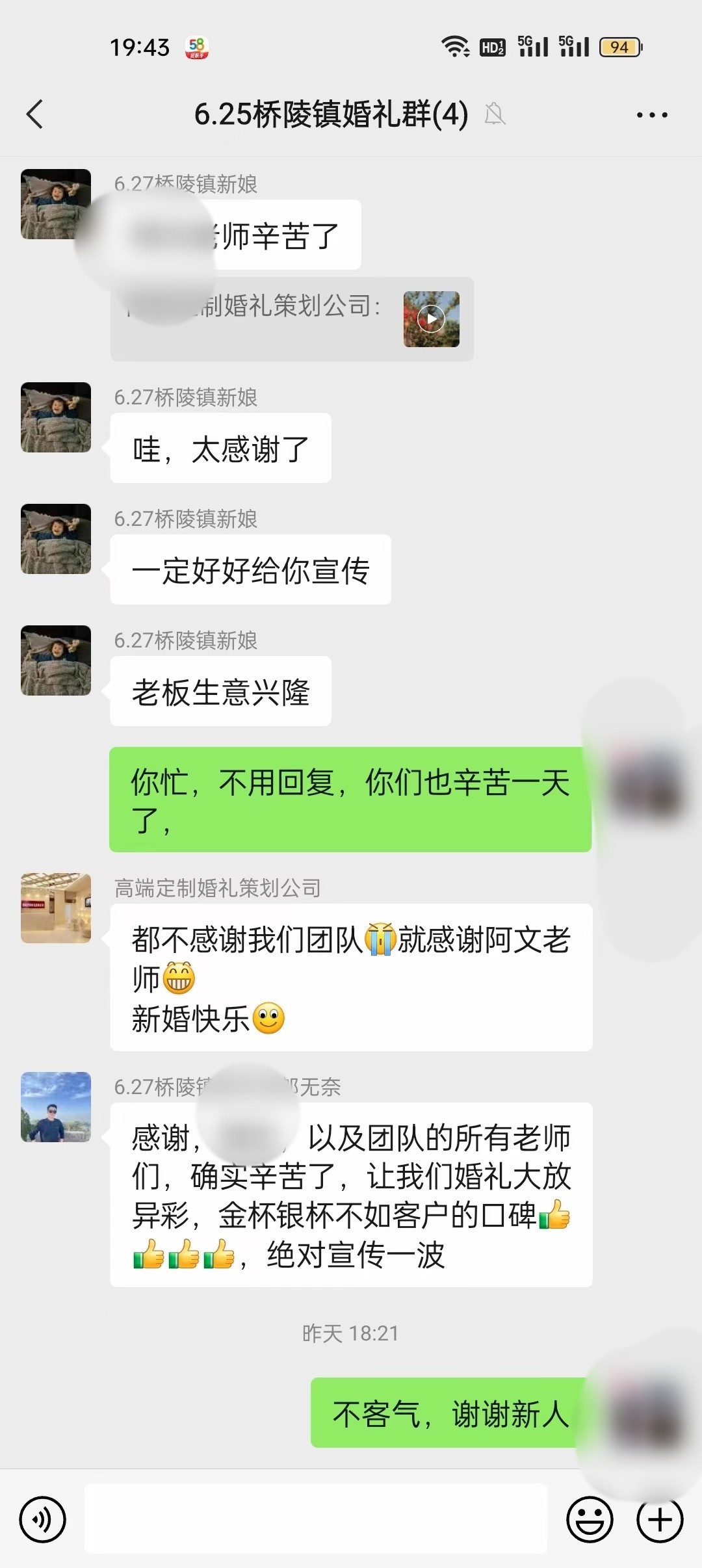Open profile of 高端定制婚礼策划公司 avatar
Viewport: 702px width, 1568px height.
click(56, 908)
